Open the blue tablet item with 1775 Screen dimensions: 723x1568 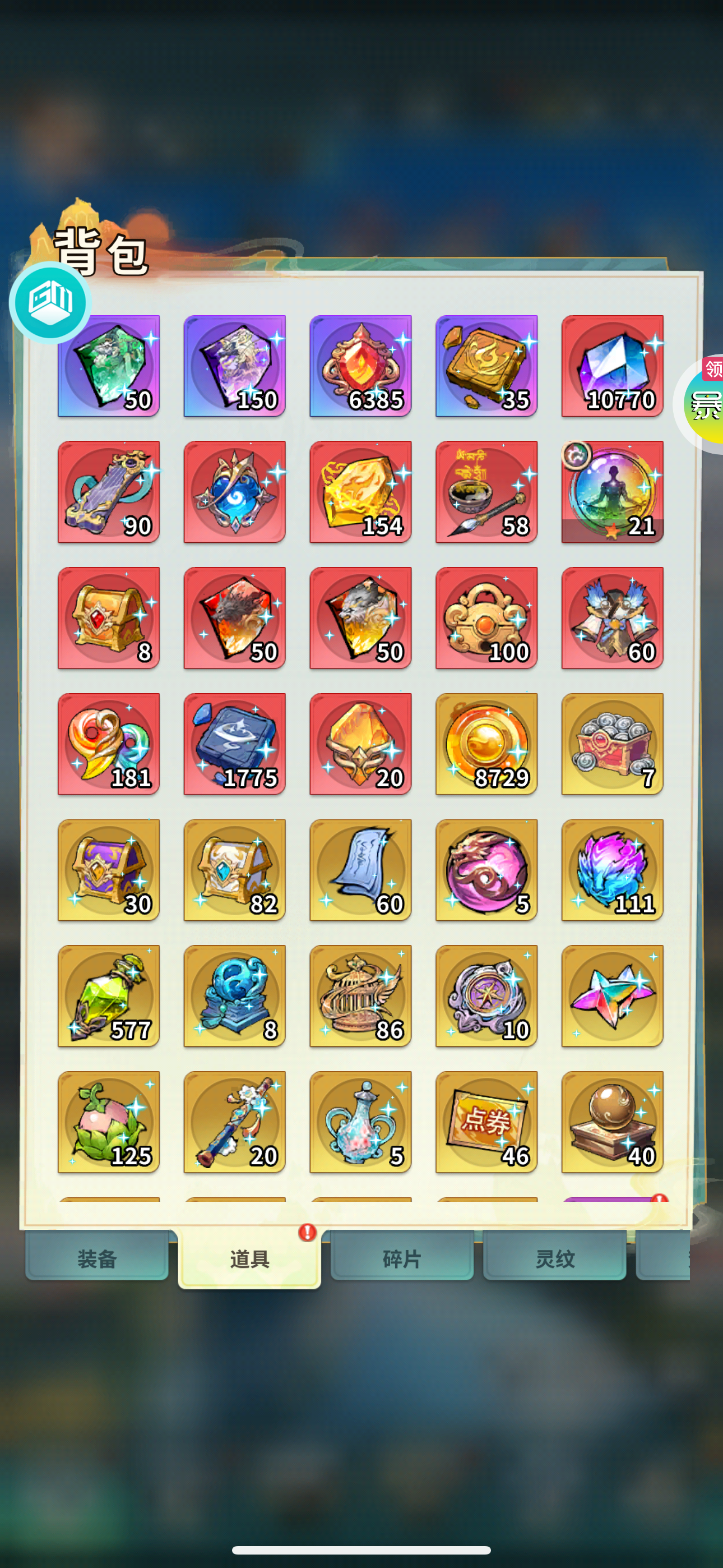tap(234, 744)
